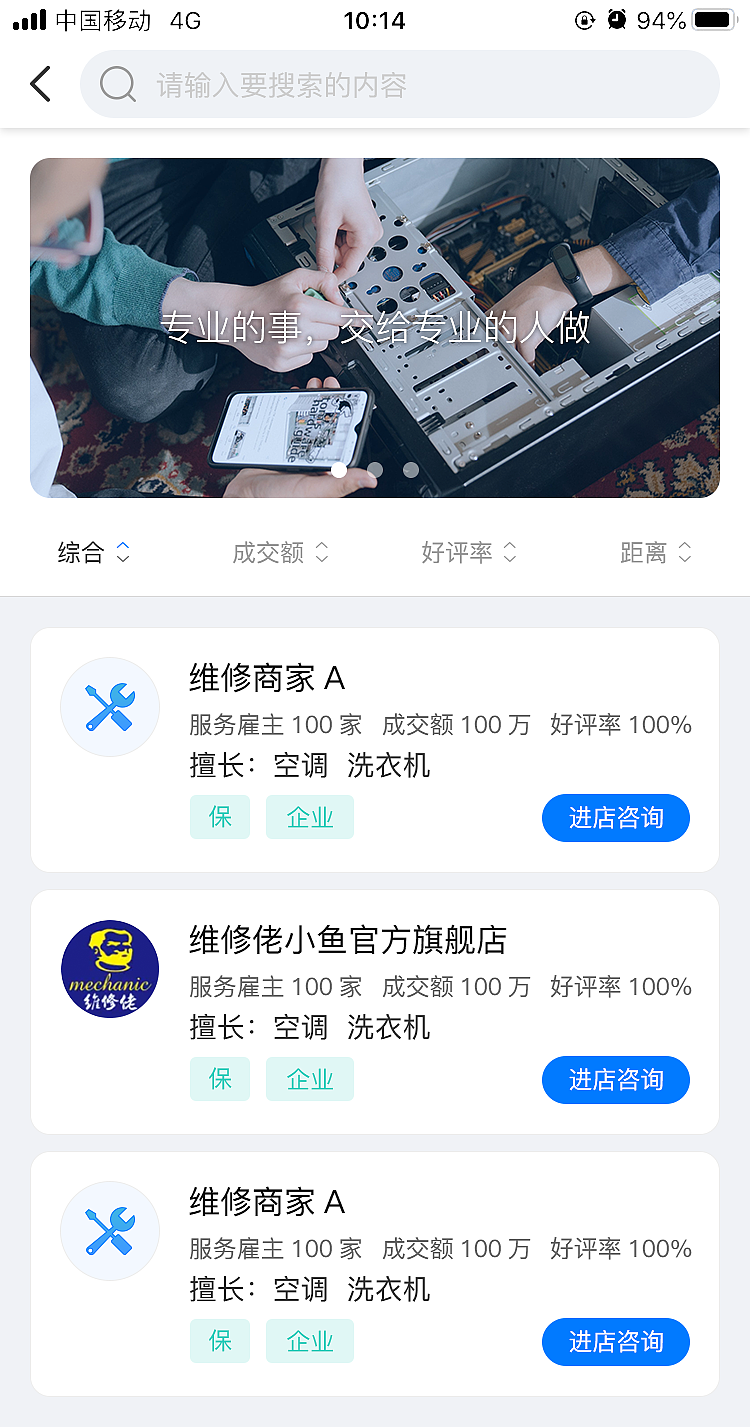
Task: Select the 企业 badge under 维修佬小鱼官方旗舰店
Action: point(309,1079)
